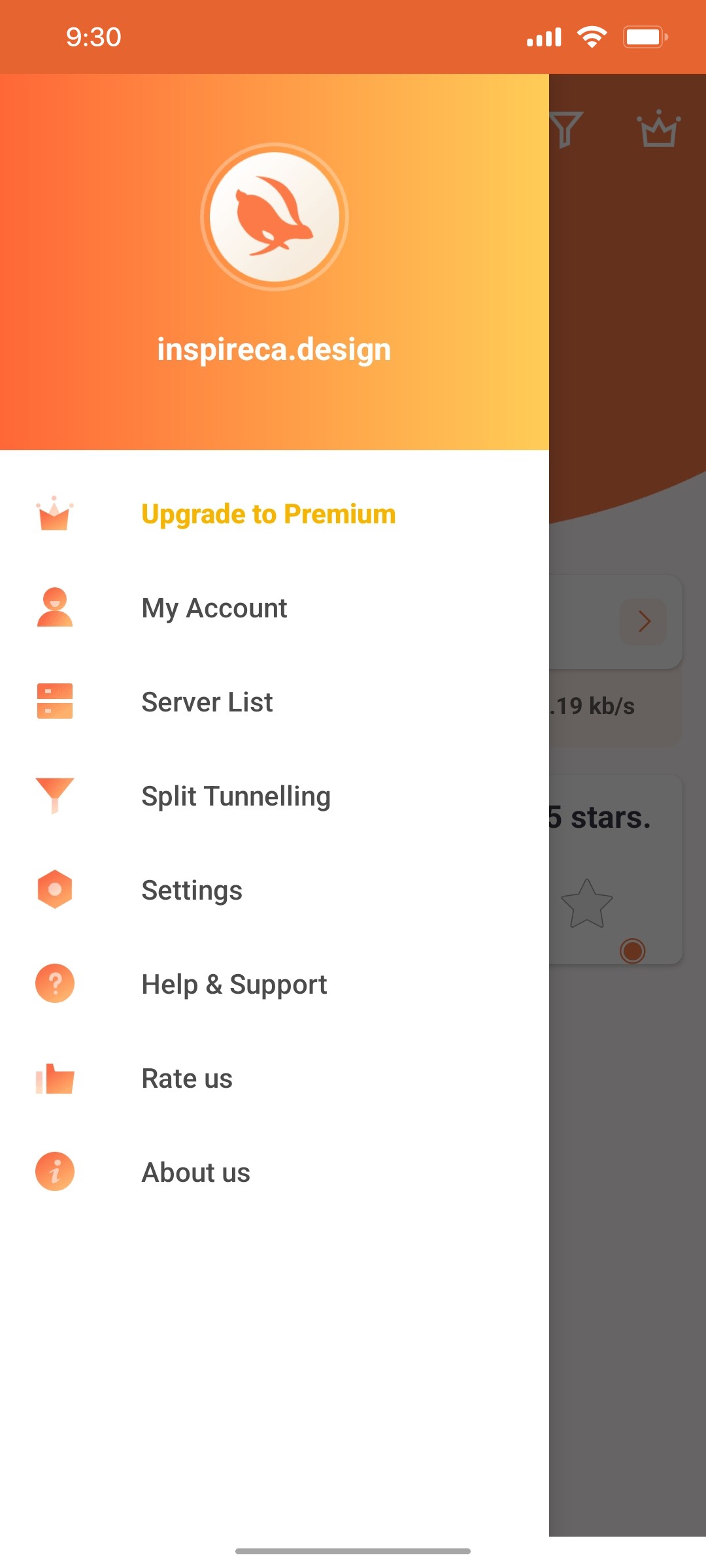Select the crown Upgrade to Premium icon
The height and width of the screenshot is (1568, 706).
[x=55, y=514]
